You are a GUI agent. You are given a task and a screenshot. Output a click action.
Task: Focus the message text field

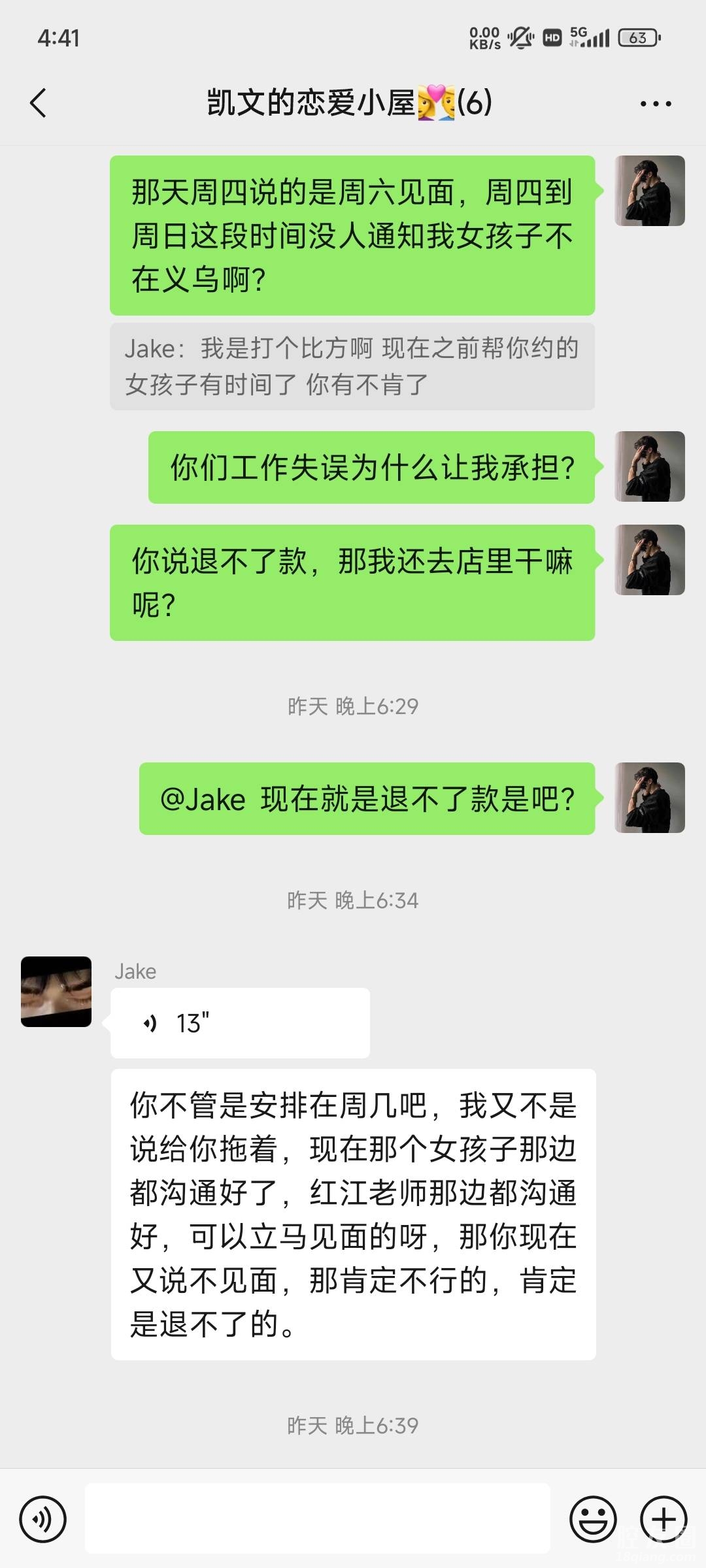click(x=318, y=1519)
